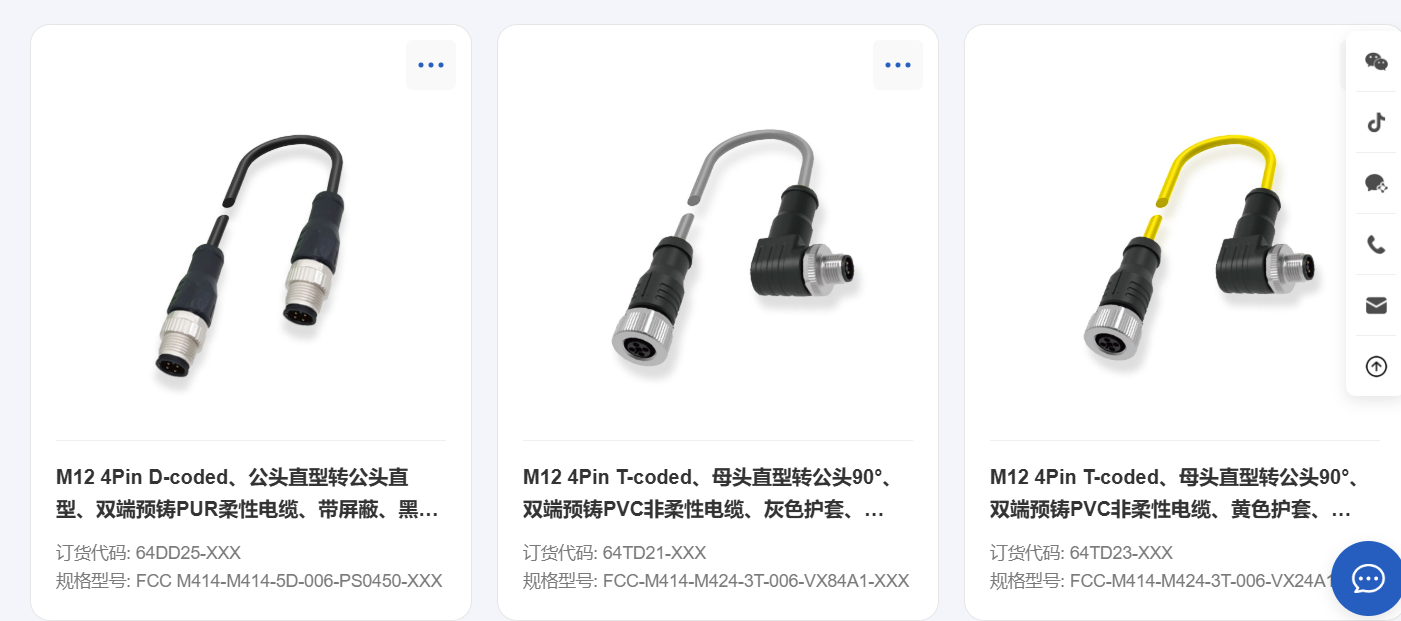Open the email envelope icon
Viewport: 1401px width, 621px height.
pyautogui.click(x=1376, y=305)
